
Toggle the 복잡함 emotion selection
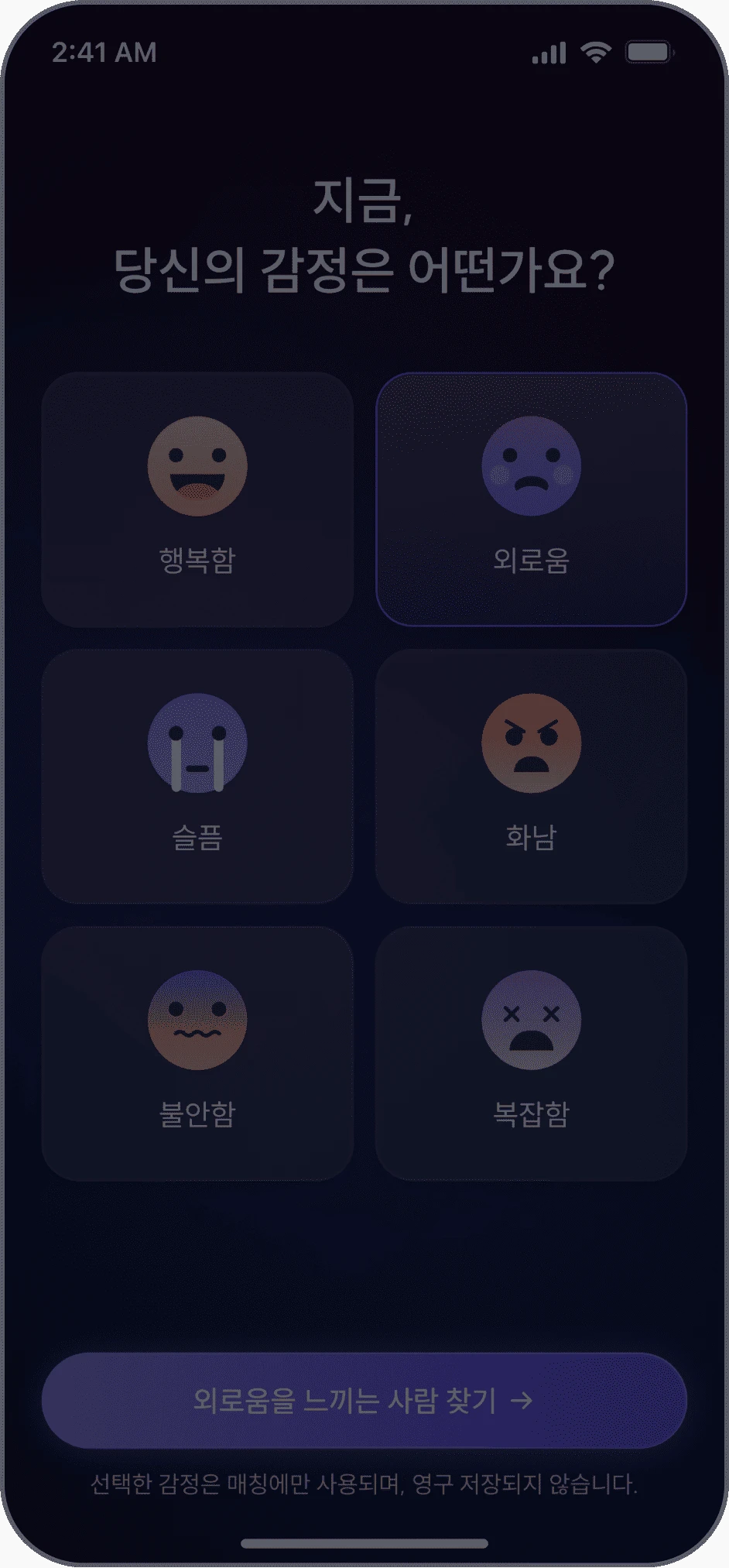tap(529, 1053)
